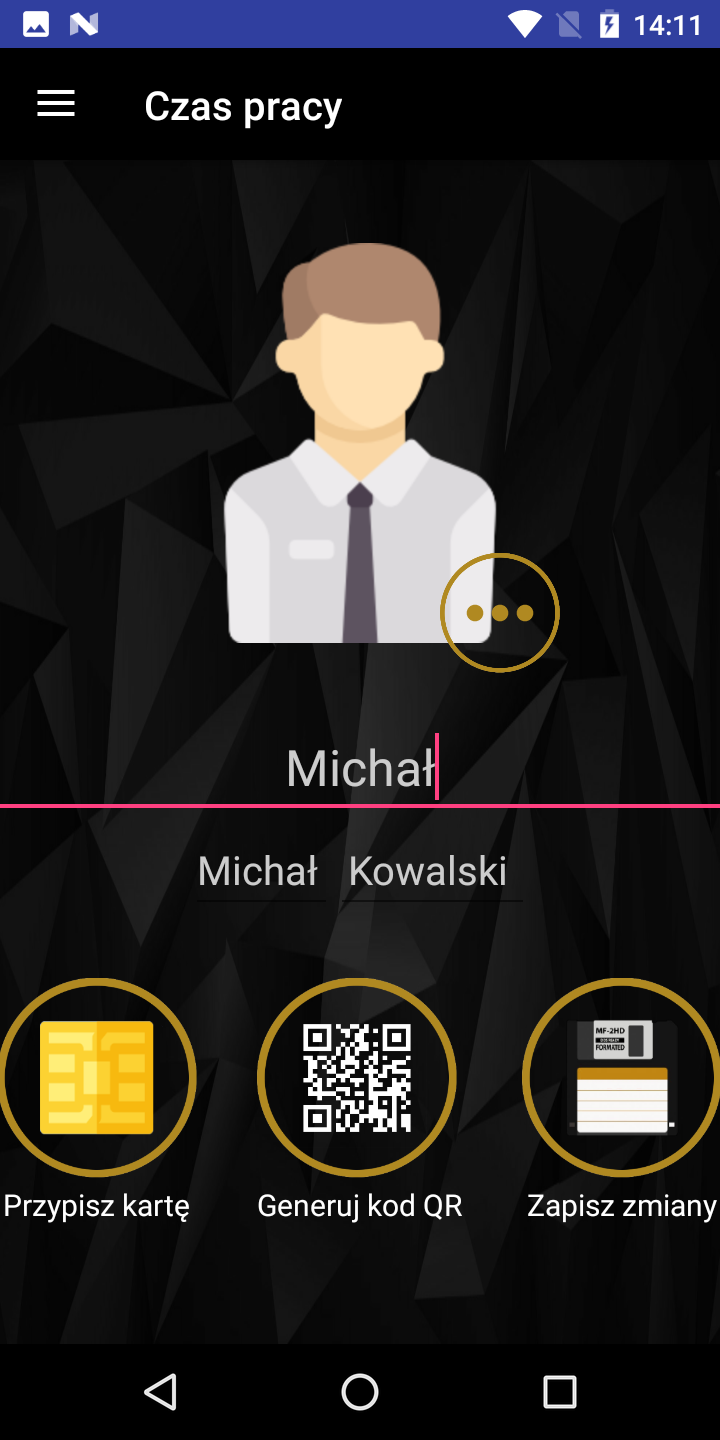This screenshot has width=720, height=1440.
Task: Go back using system navigation
Action: click(x=160, y=1391)
